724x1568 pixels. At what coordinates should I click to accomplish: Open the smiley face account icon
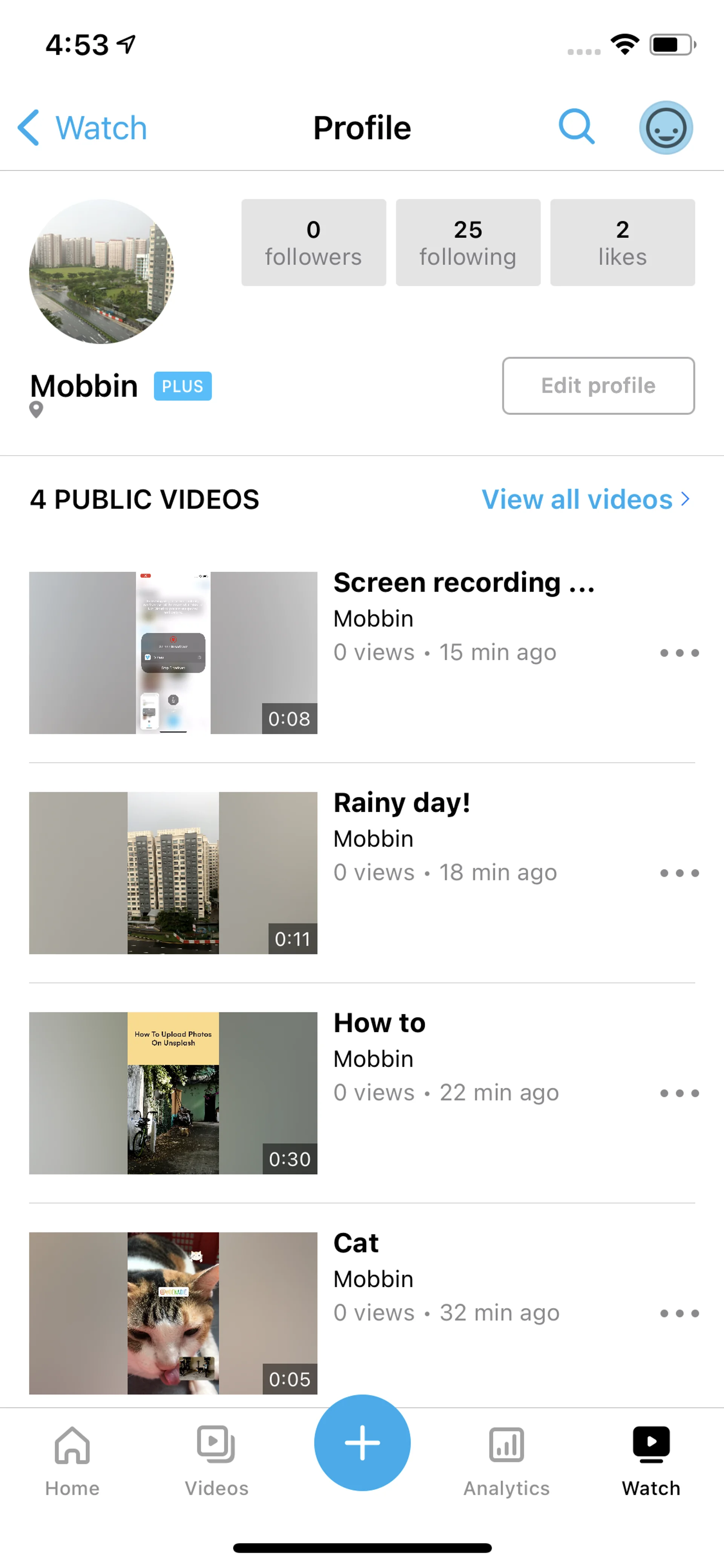click(x=666, y=128)
